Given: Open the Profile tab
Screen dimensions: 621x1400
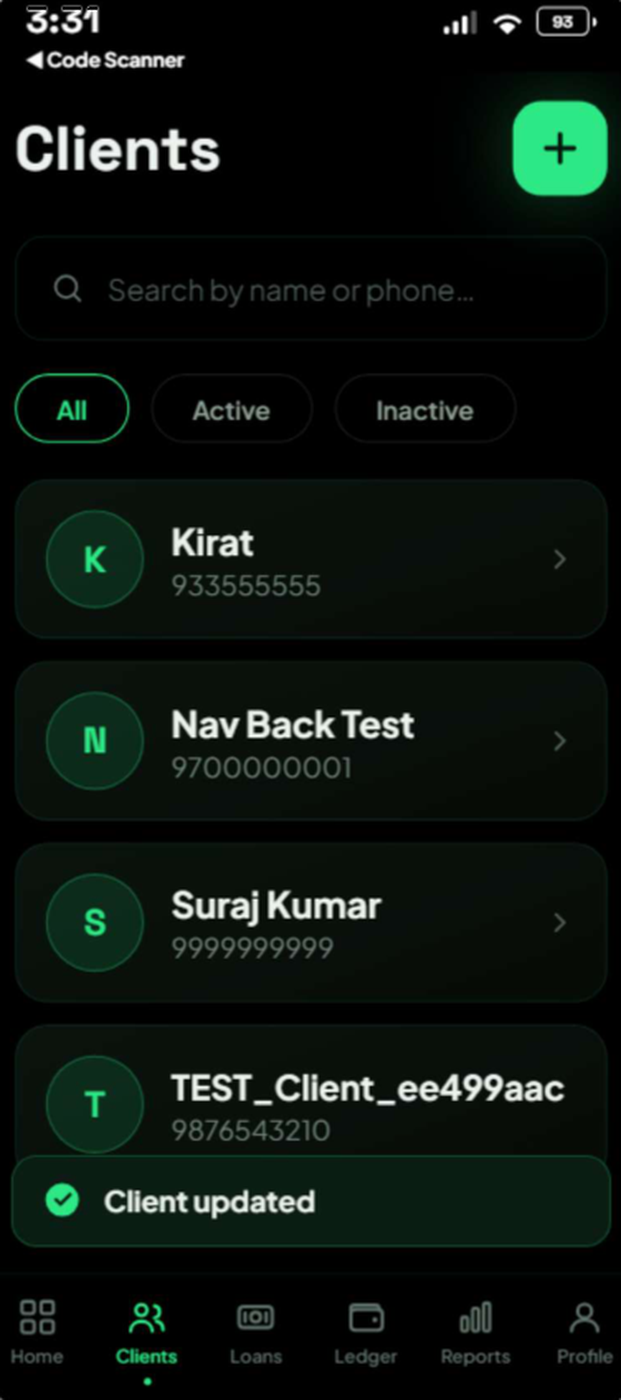Looking at the screenshot, I should 584,1331.
